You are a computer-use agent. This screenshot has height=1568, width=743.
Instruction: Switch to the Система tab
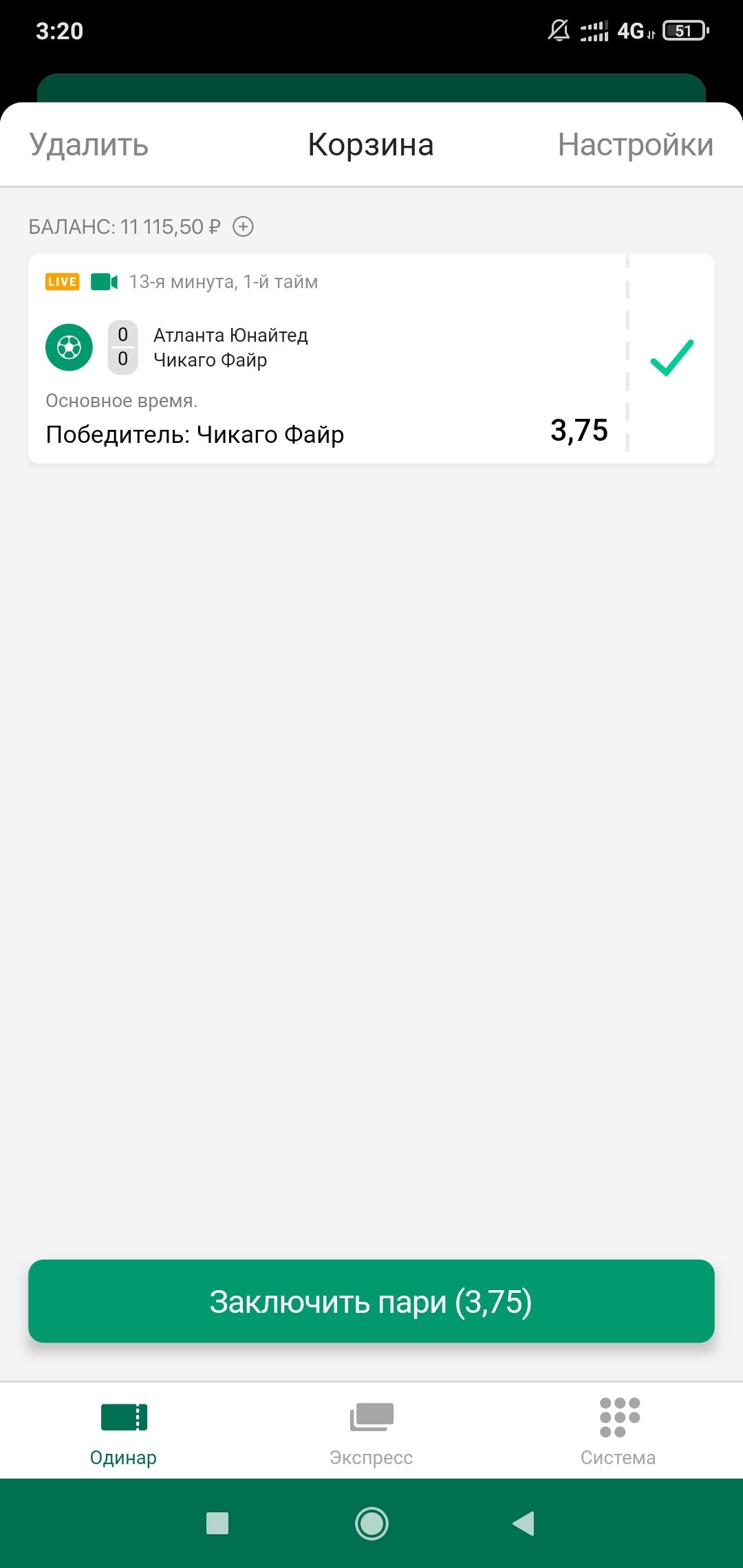point(618,1432)
